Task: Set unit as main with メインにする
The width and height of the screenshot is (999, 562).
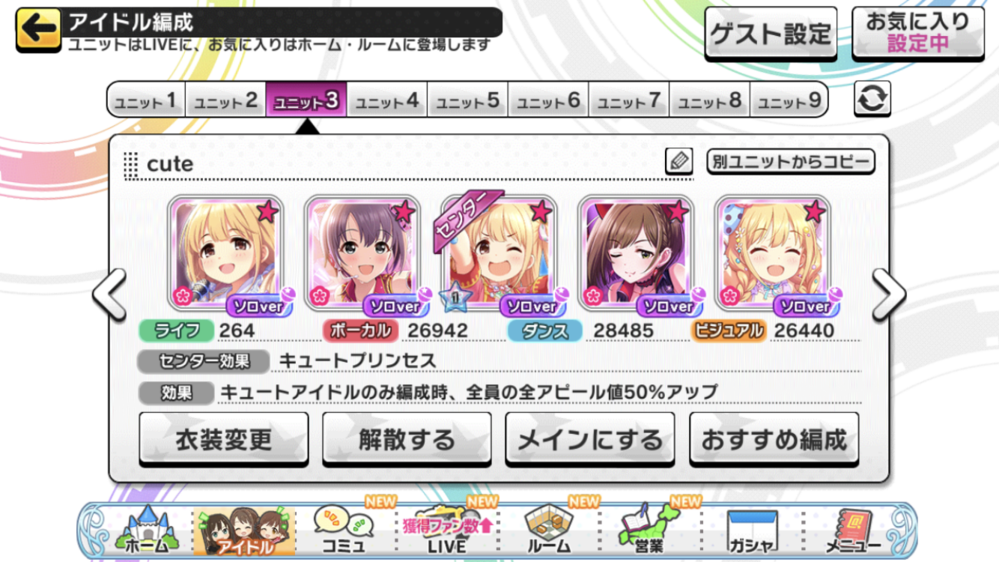Action: (590, 439)
